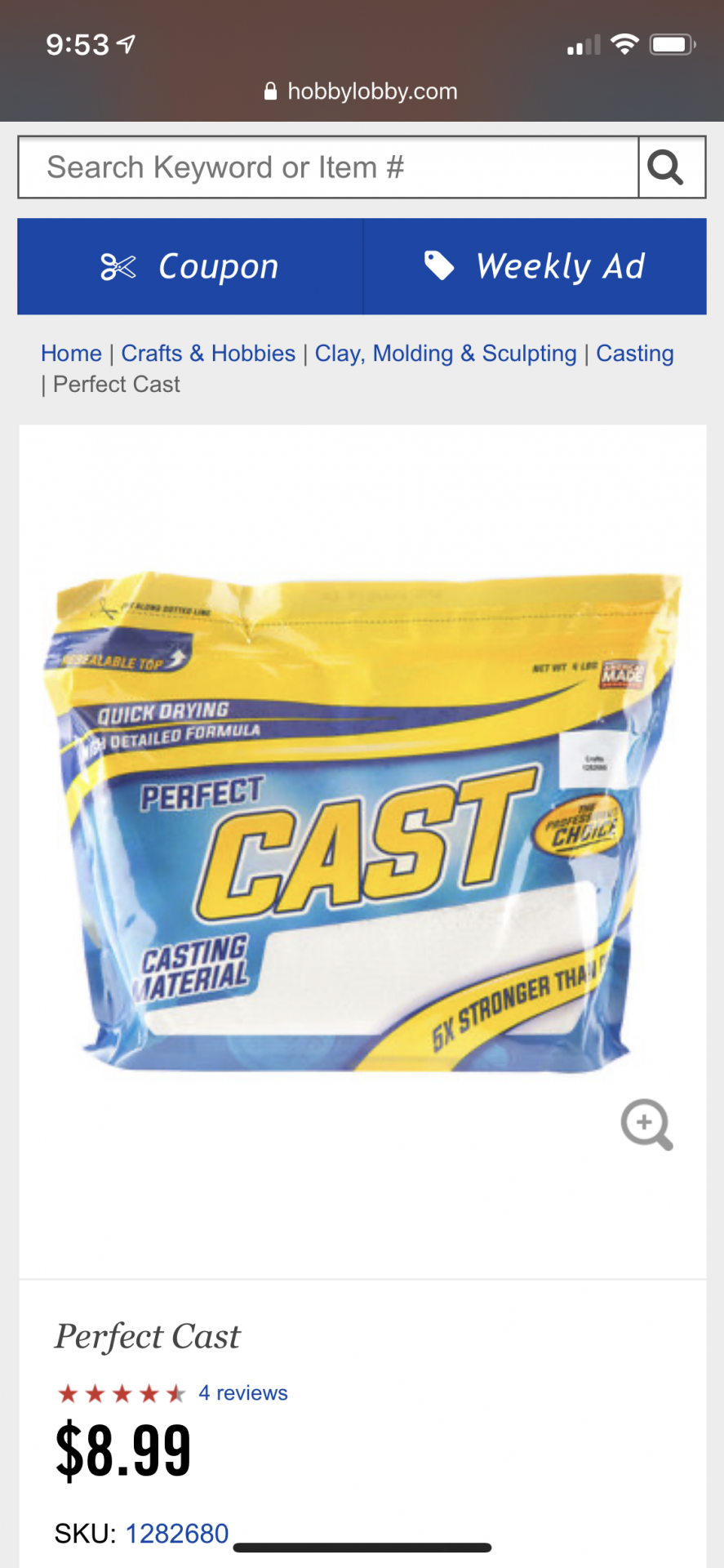The height and width of the screenshot is (1568, 724).
Task: Tap the hobbylobby.com address bar
Action: click(362, 91)
